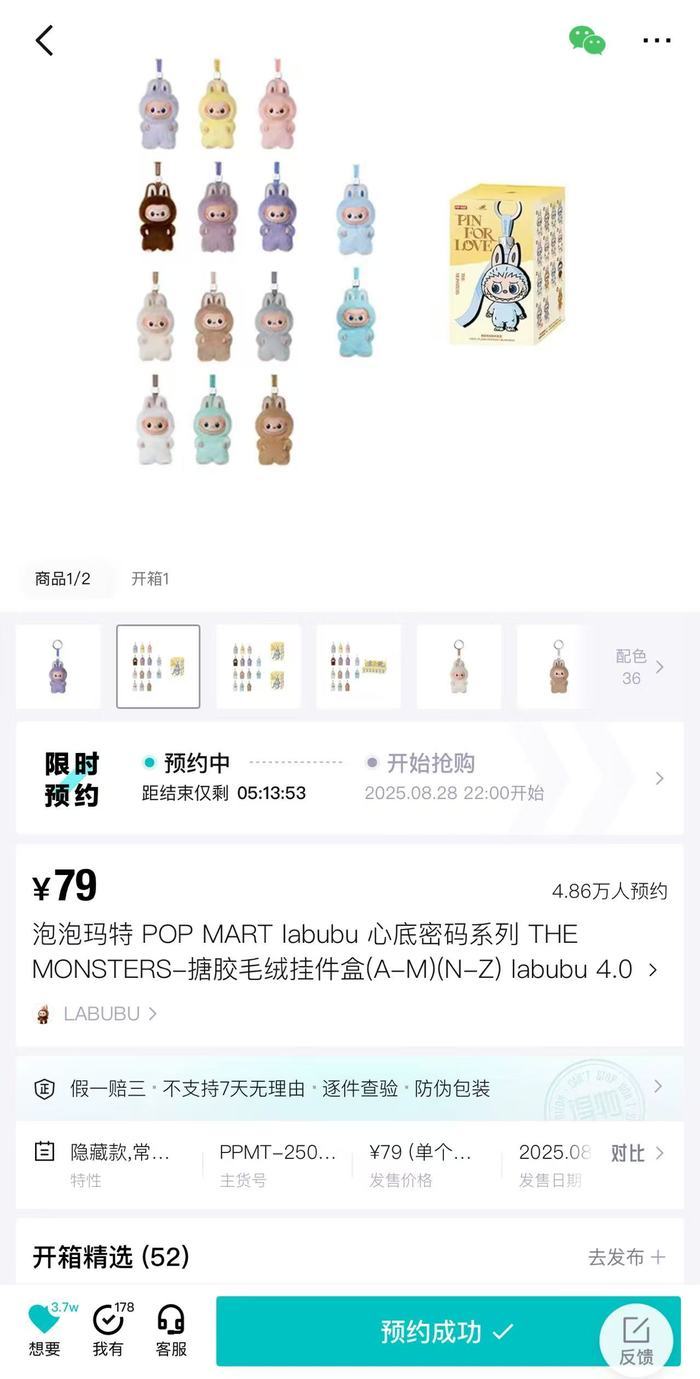View the 假一赔三 guarantee details
Image resolution: width=700 pixels, height=1379 pixels.
tap(350, 1088)
